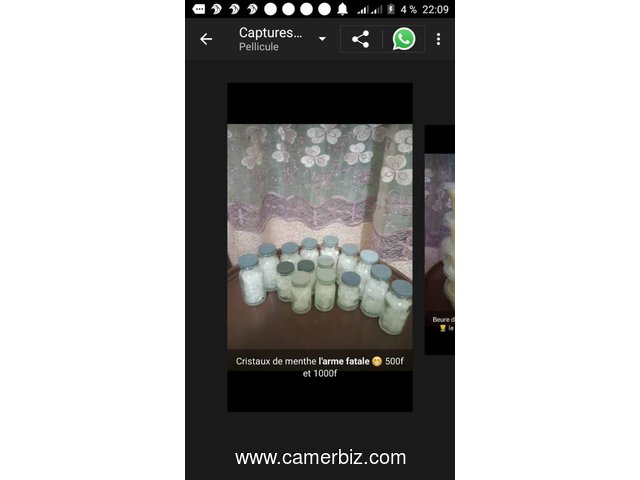The width and height of the screenshot is (640, 480).
Task: Open the next photo peeking at right
Action: tap(440, 240)
